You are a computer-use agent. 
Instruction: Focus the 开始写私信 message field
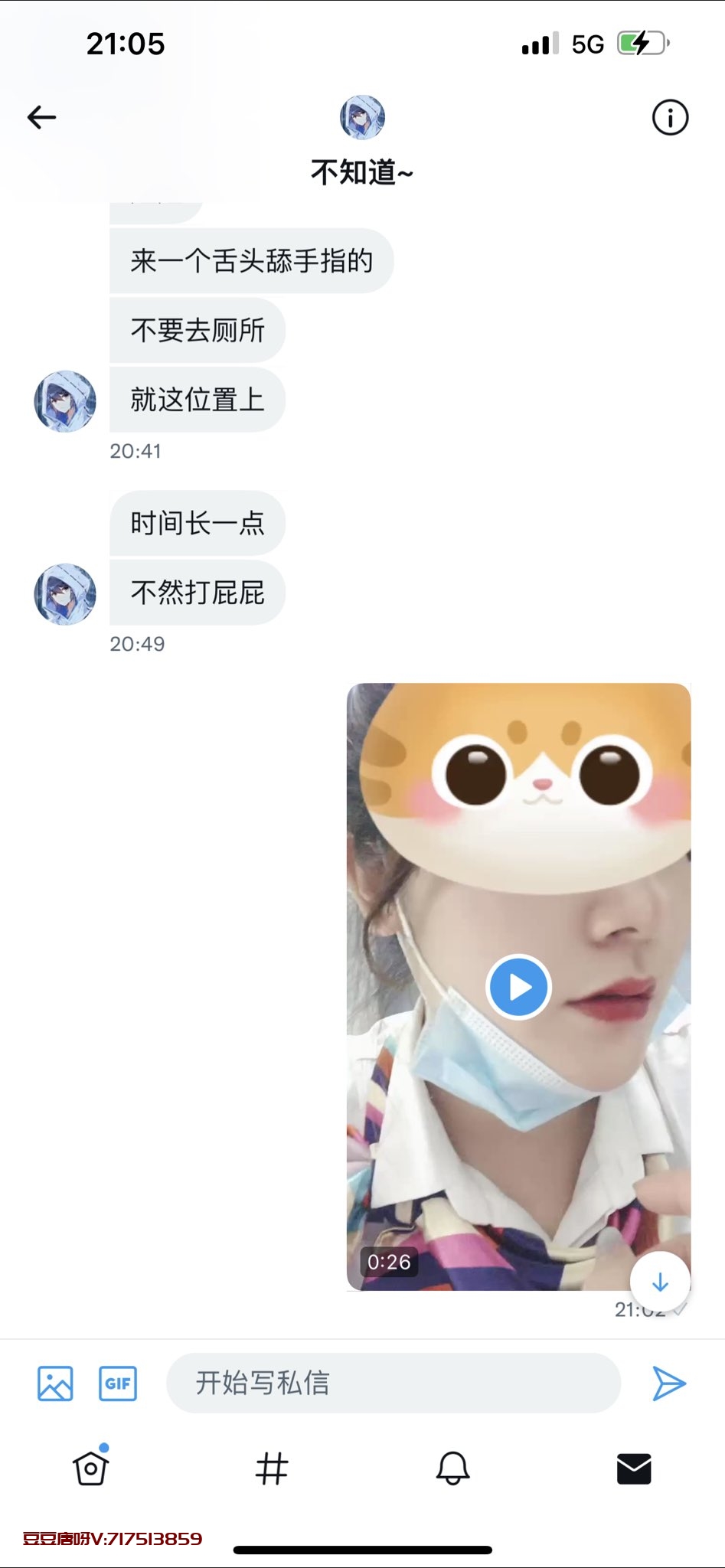tap(393, 1383)
